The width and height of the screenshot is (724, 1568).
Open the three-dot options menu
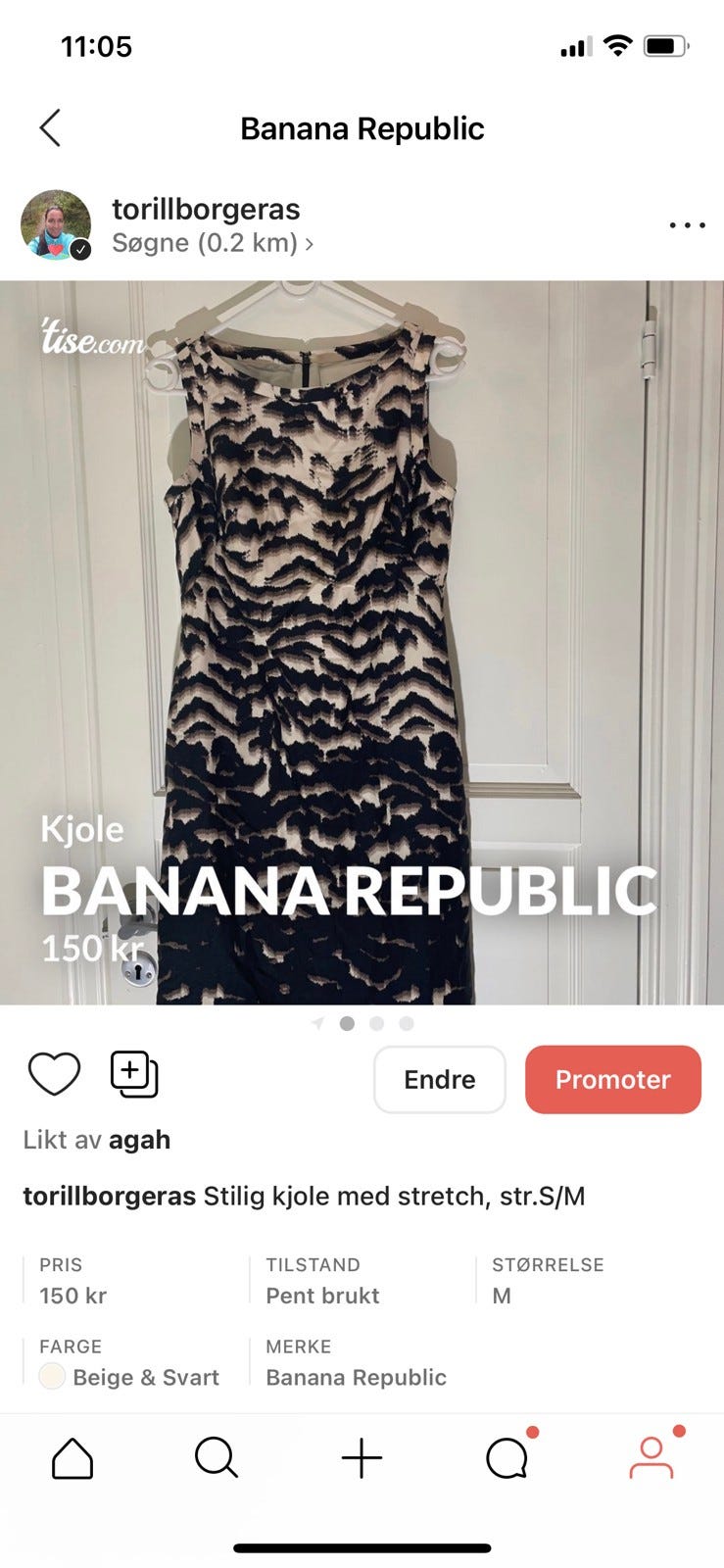pyautogui.click(x=687, y=224)
